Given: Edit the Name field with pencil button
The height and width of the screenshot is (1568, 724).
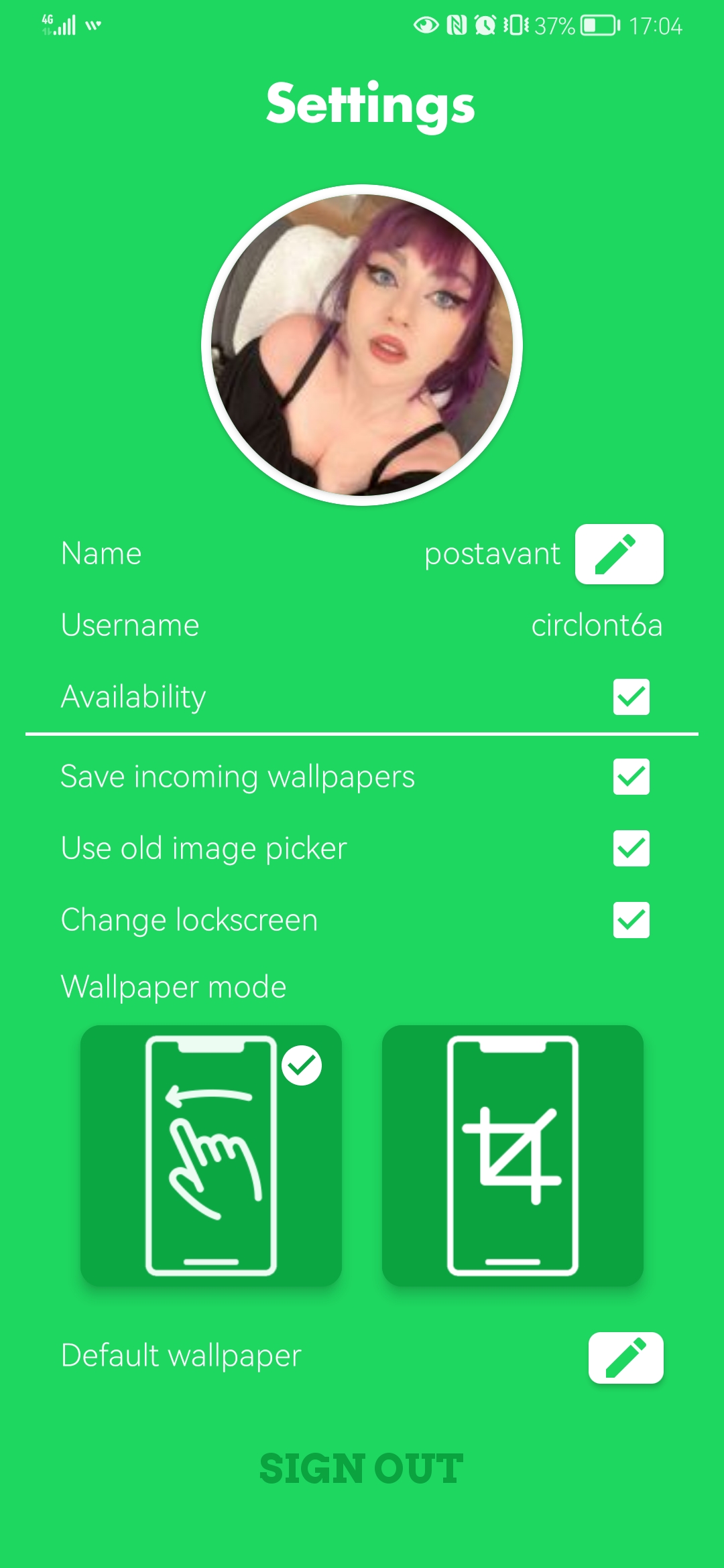Looking at the screenshot, I should (x=619, y=554).
